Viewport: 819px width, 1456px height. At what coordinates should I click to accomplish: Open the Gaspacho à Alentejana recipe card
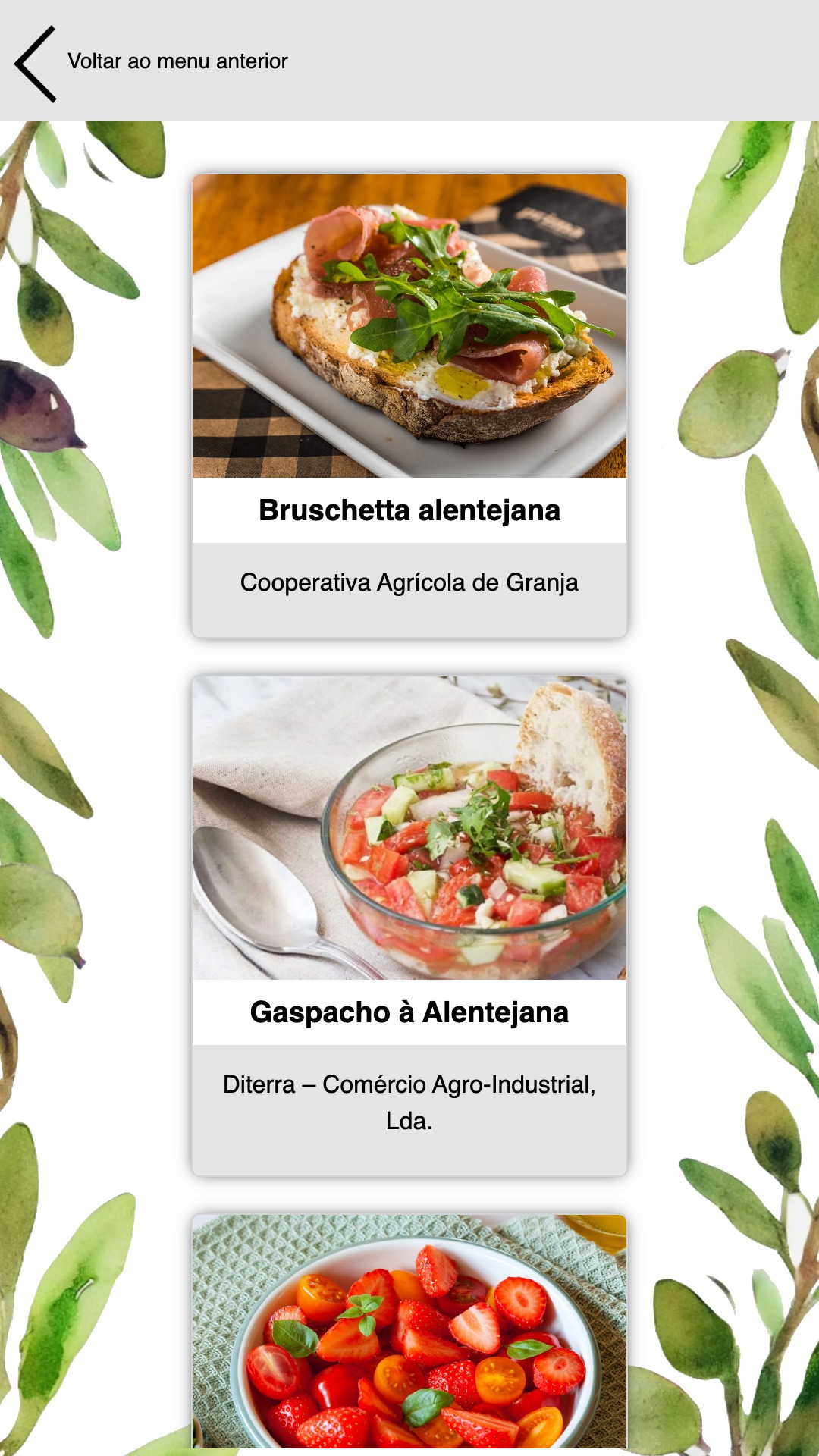point(409,926)
